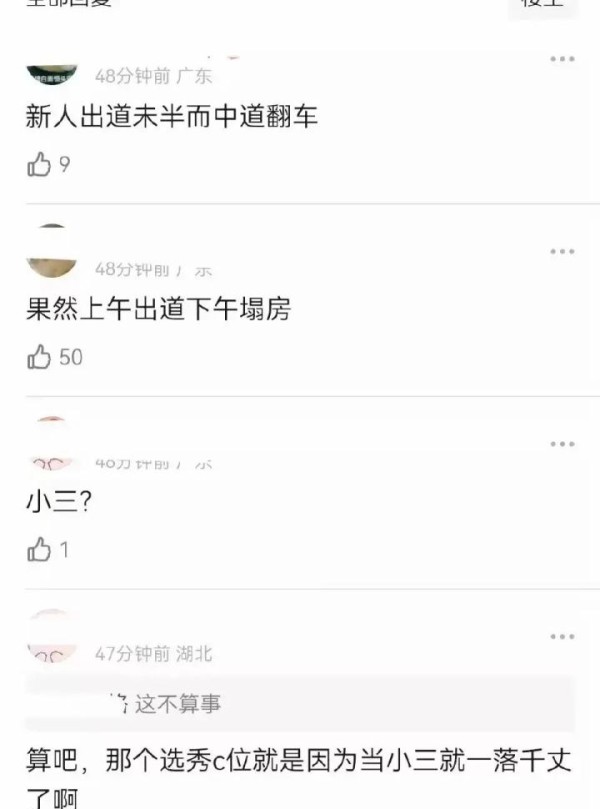This screenshot has width=600, height=809.
Task: Open more options for the Hubei user's reply
Action: (x=562, y=636)
